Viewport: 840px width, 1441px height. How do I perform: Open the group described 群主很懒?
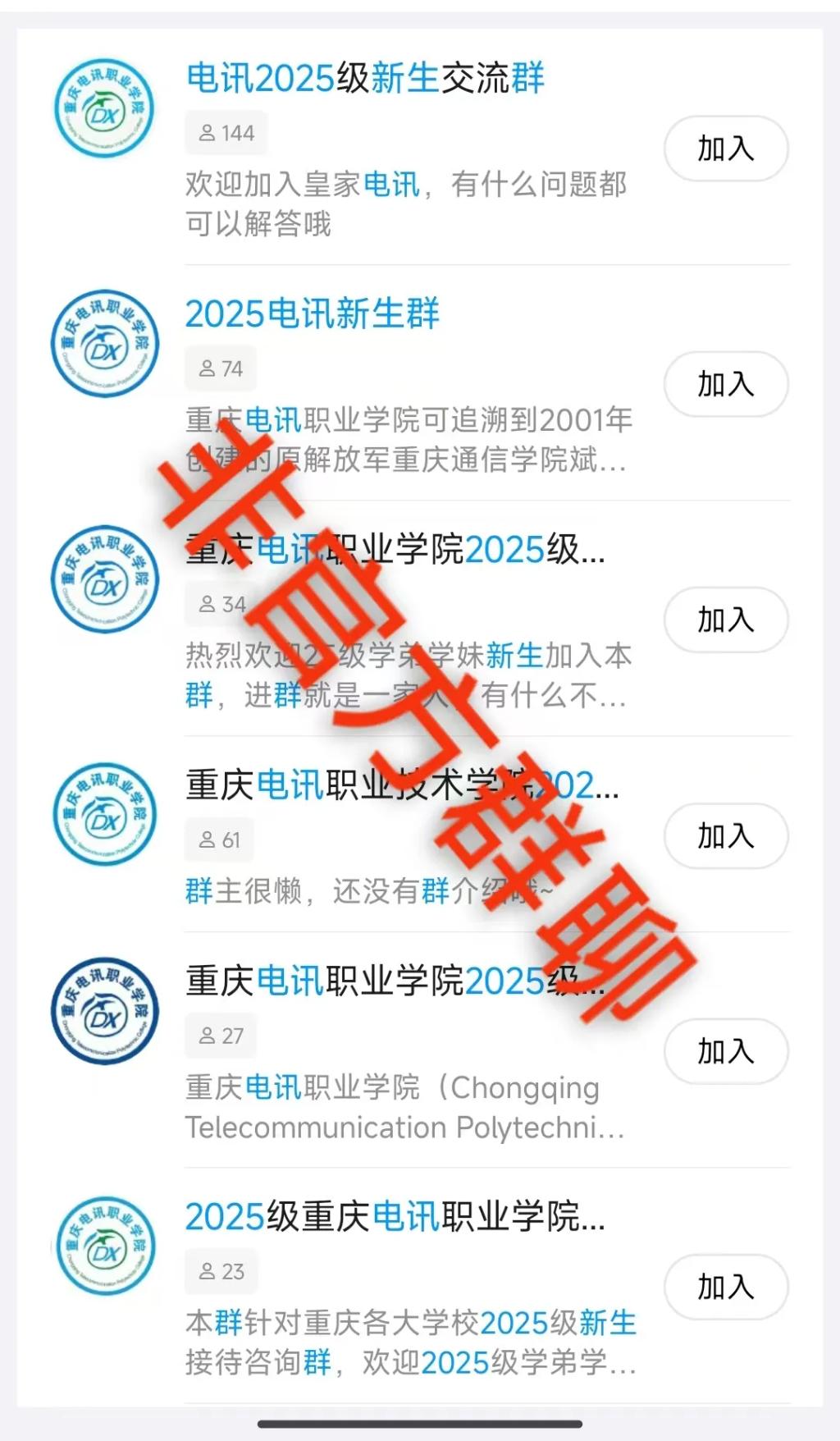tap(367, 890)
